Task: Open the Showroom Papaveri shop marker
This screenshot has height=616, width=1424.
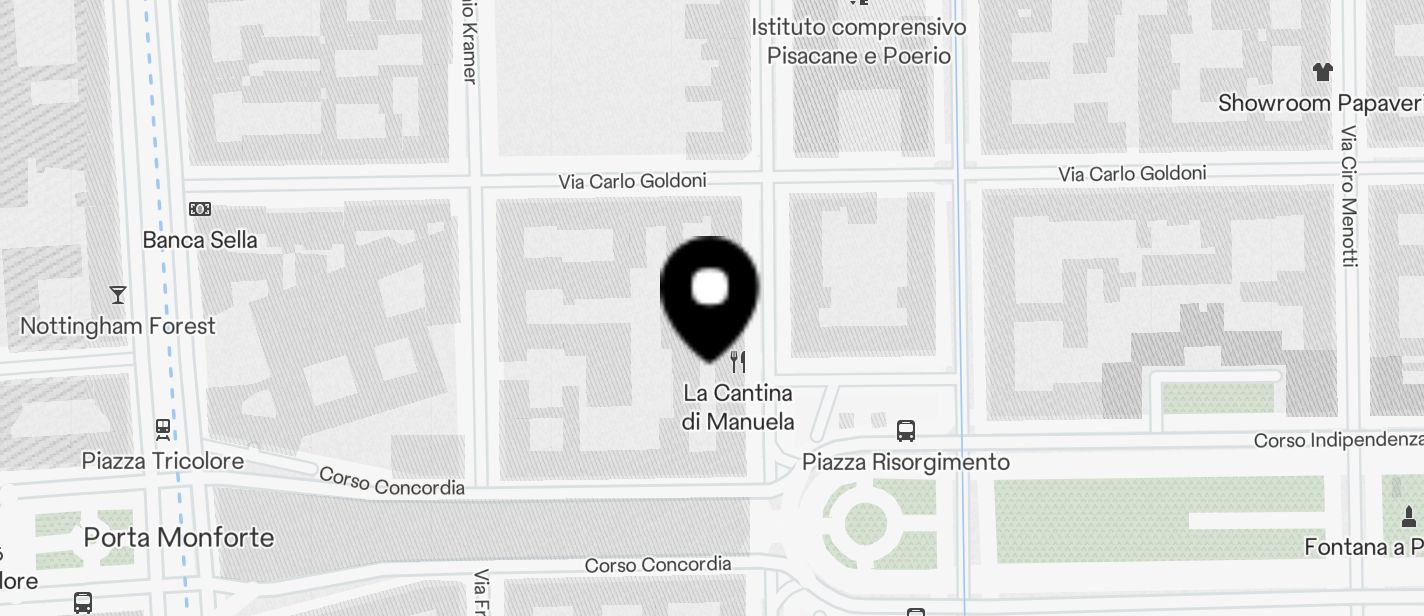Action: tap(1322, 72)
